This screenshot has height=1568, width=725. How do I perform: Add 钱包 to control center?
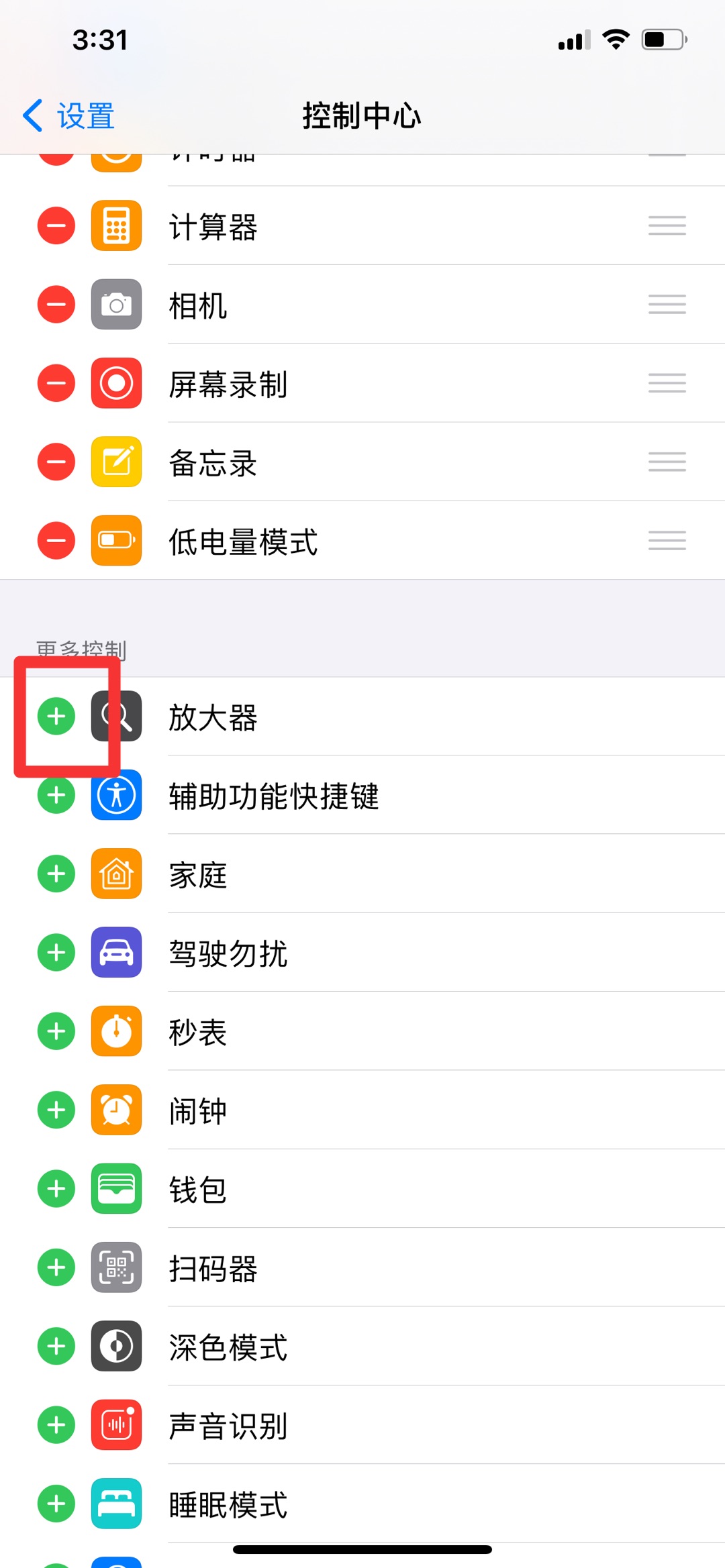[x=56, y=1188]
